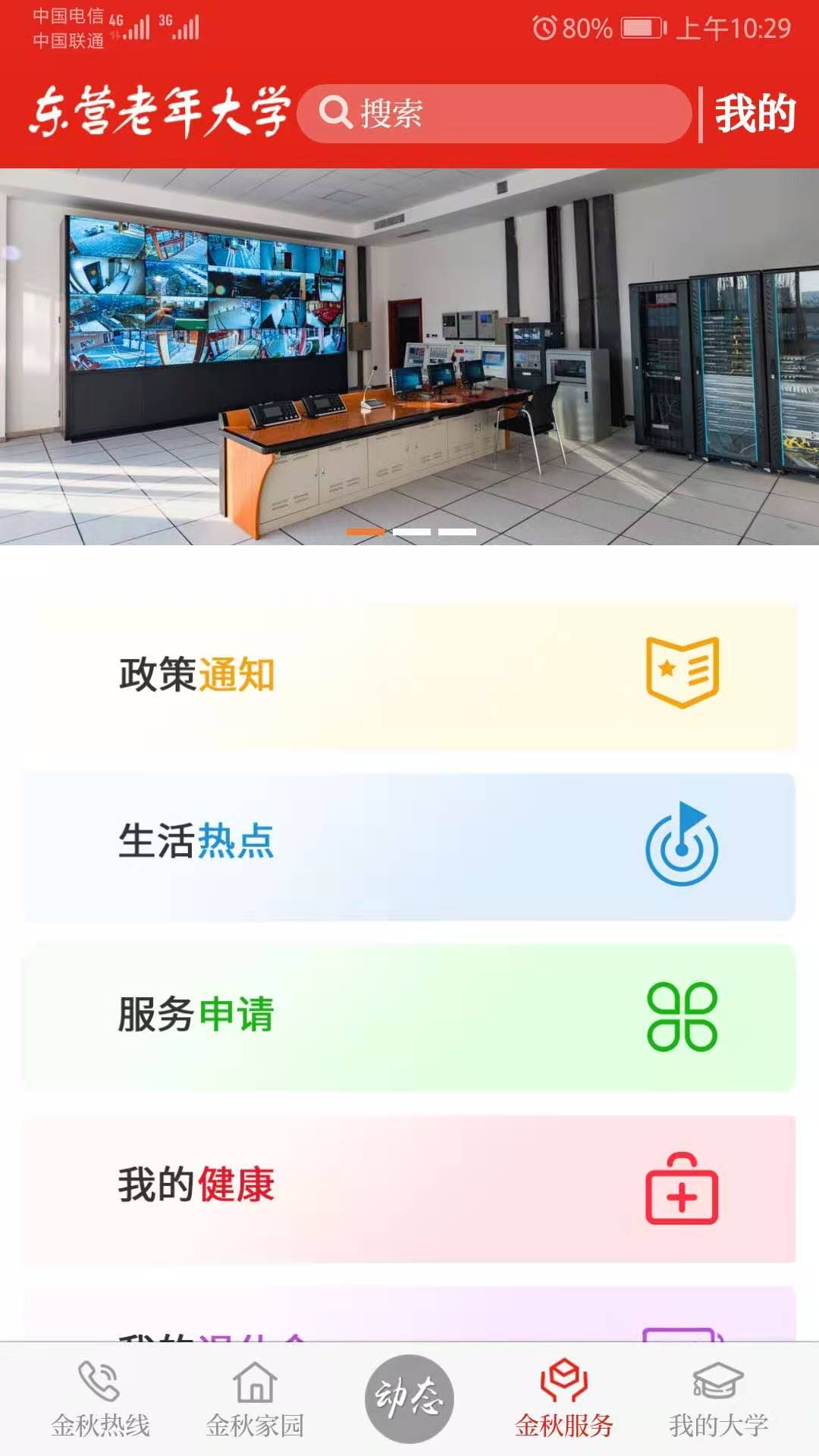819x1456 pixels.
Task: View the 我的健康 card
Action: pos(409,1187)
